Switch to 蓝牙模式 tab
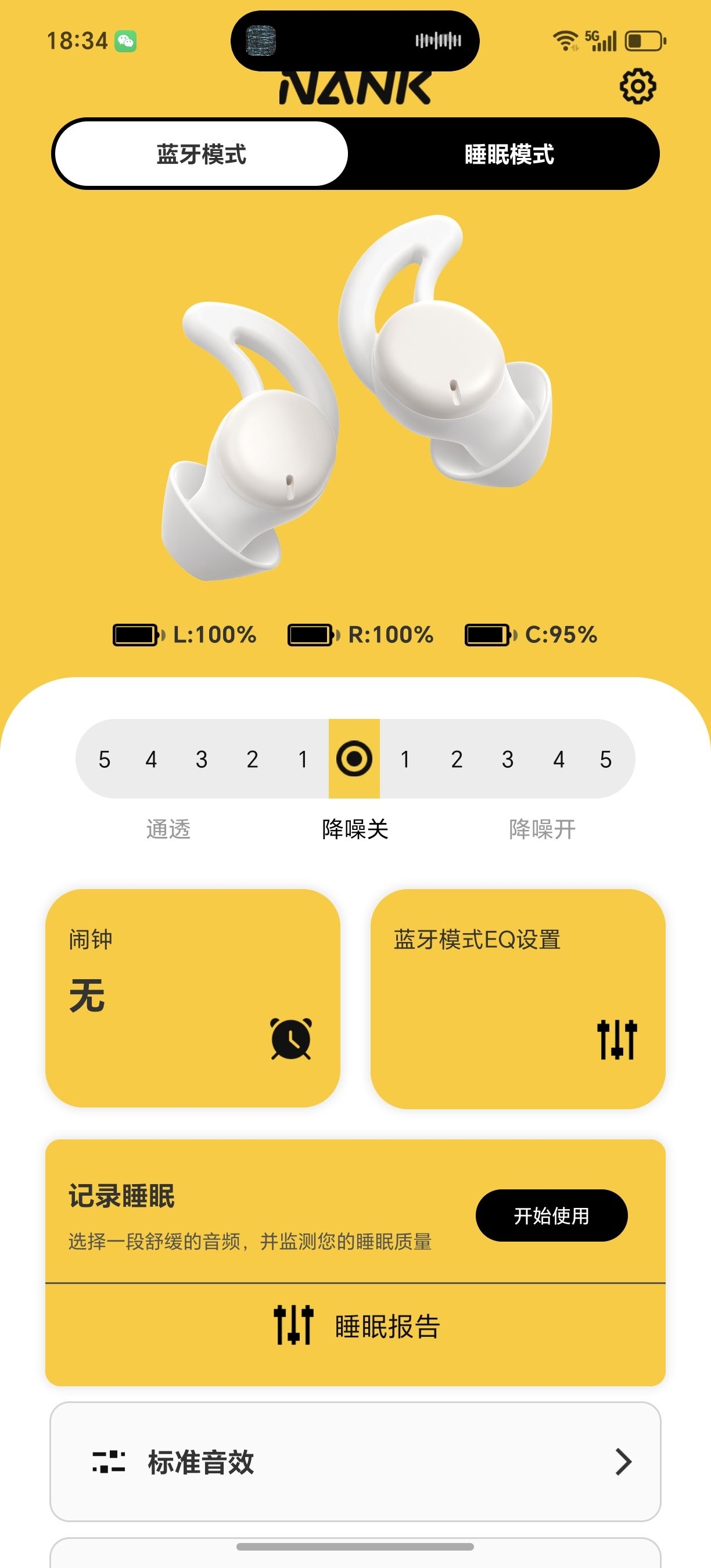Image resolution: width=711 pixels, height=1568 pixels. point(201,154)
